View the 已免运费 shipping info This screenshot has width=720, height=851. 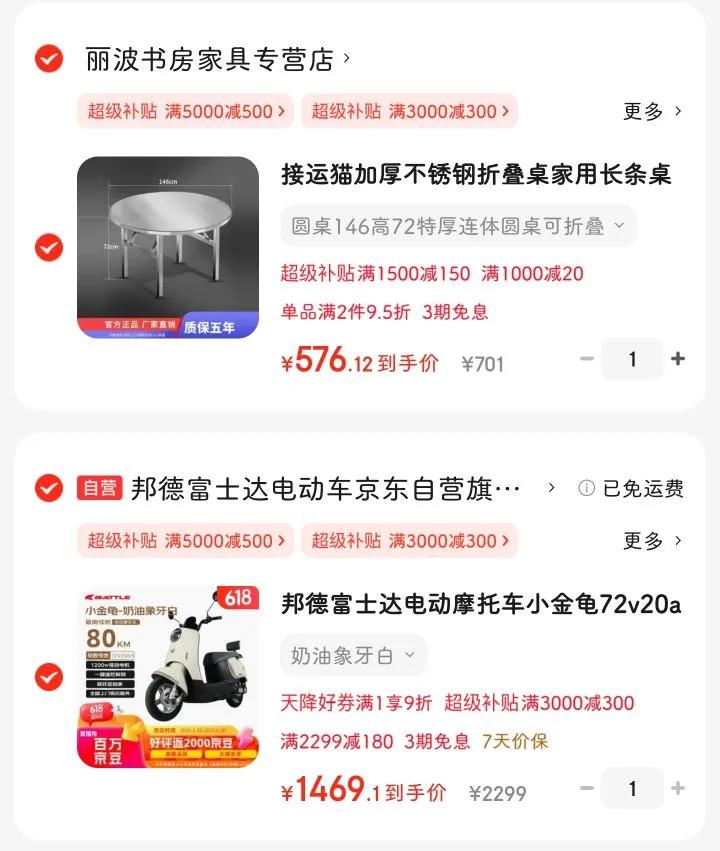(631, 488)
